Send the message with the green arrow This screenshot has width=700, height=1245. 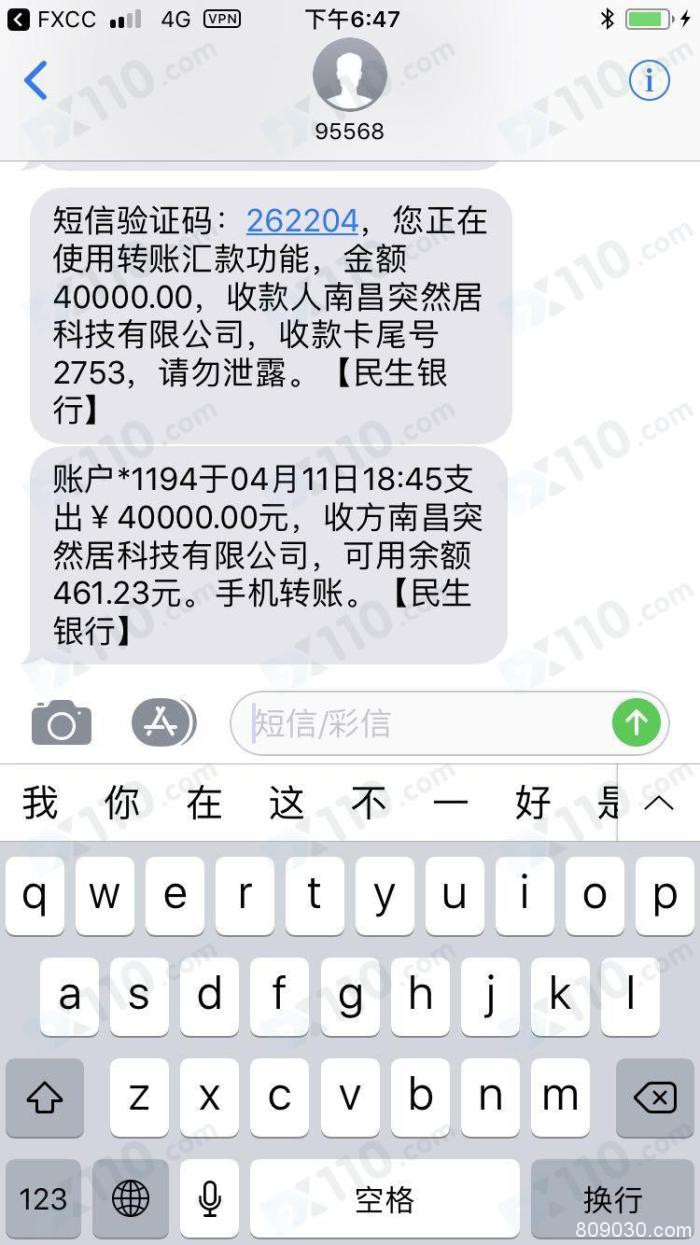(636, 723)
